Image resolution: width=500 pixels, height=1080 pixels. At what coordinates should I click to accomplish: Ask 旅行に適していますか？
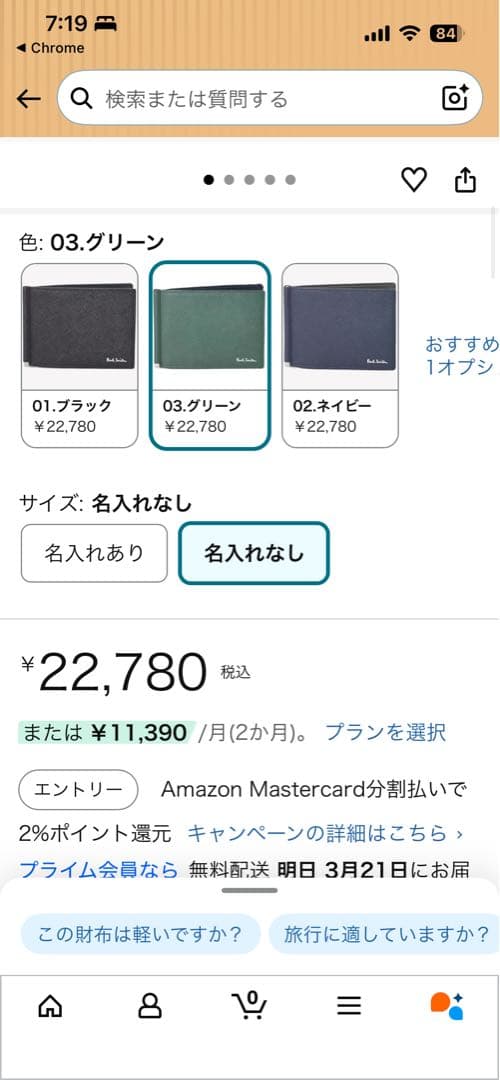click(385, 934)
